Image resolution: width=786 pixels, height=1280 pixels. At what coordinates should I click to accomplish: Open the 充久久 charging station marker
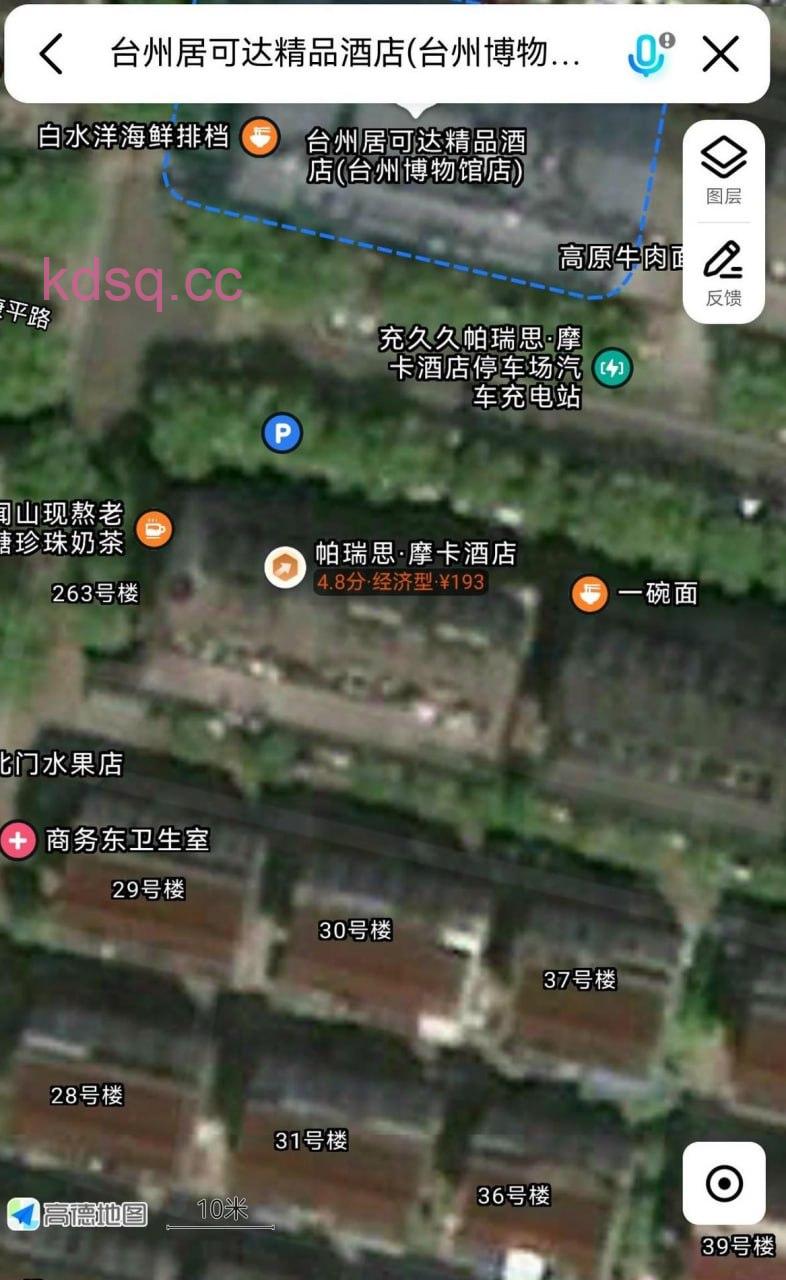pos(611,368)
